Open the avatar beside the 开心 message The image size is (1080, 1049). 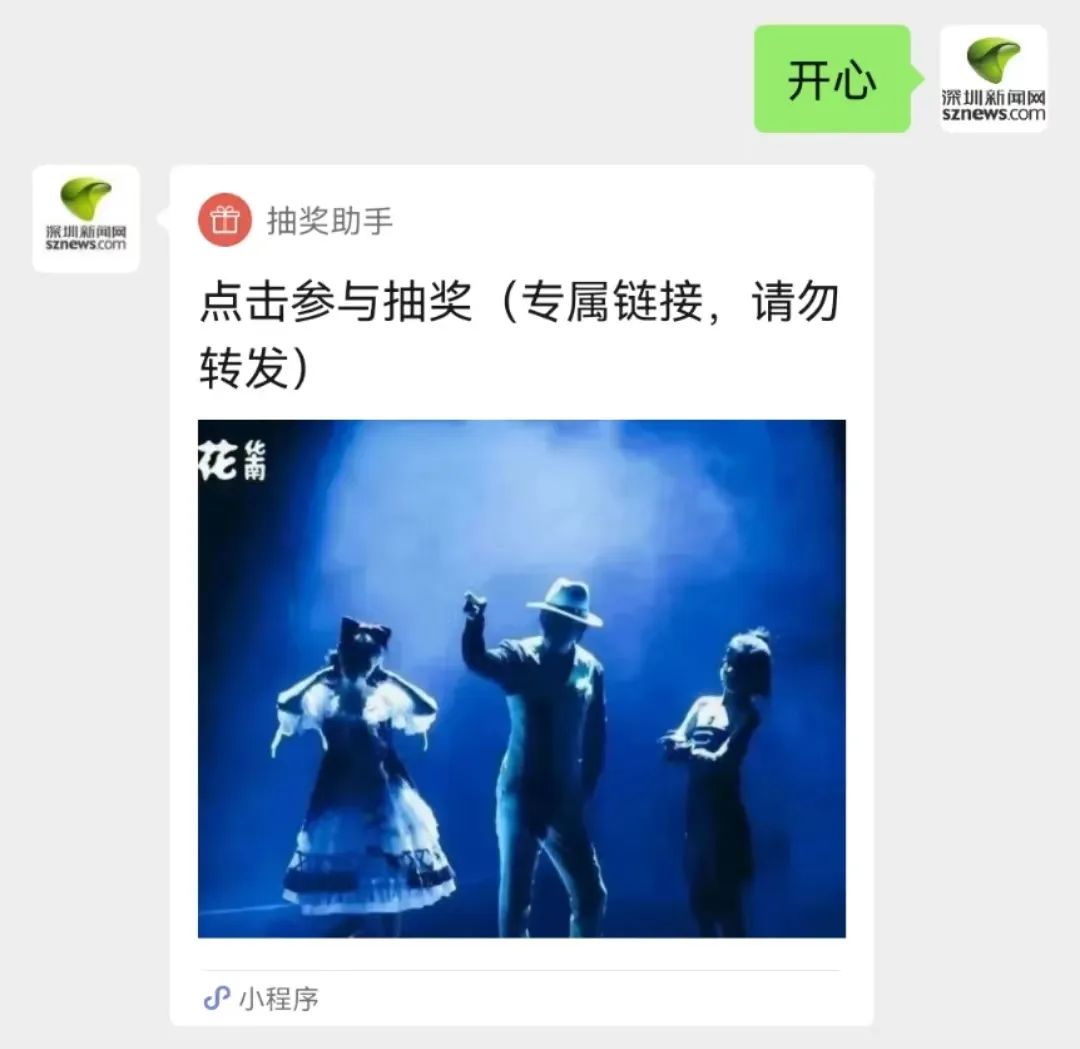point(993,79)
